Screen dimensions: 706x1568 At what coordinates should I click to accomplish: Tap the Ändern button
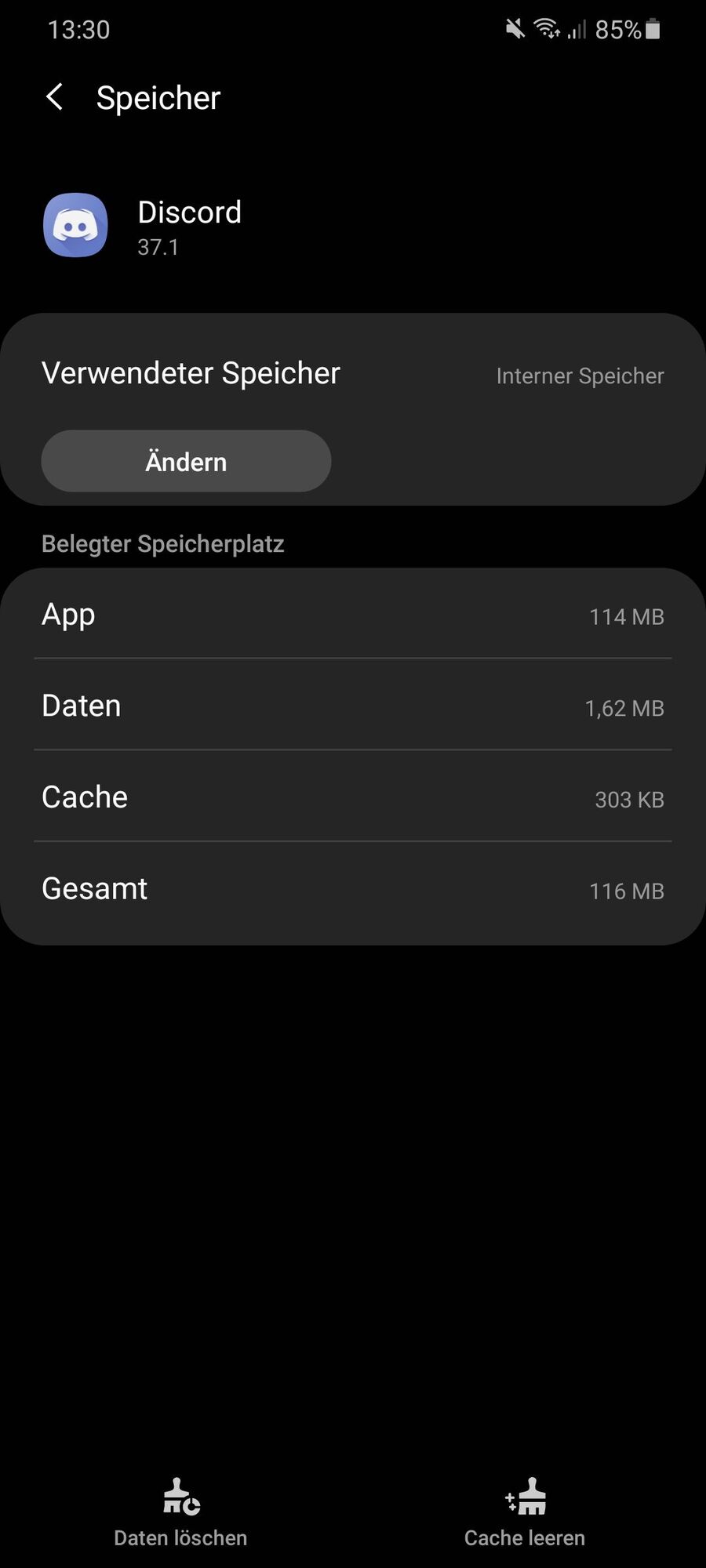point(186,461)
